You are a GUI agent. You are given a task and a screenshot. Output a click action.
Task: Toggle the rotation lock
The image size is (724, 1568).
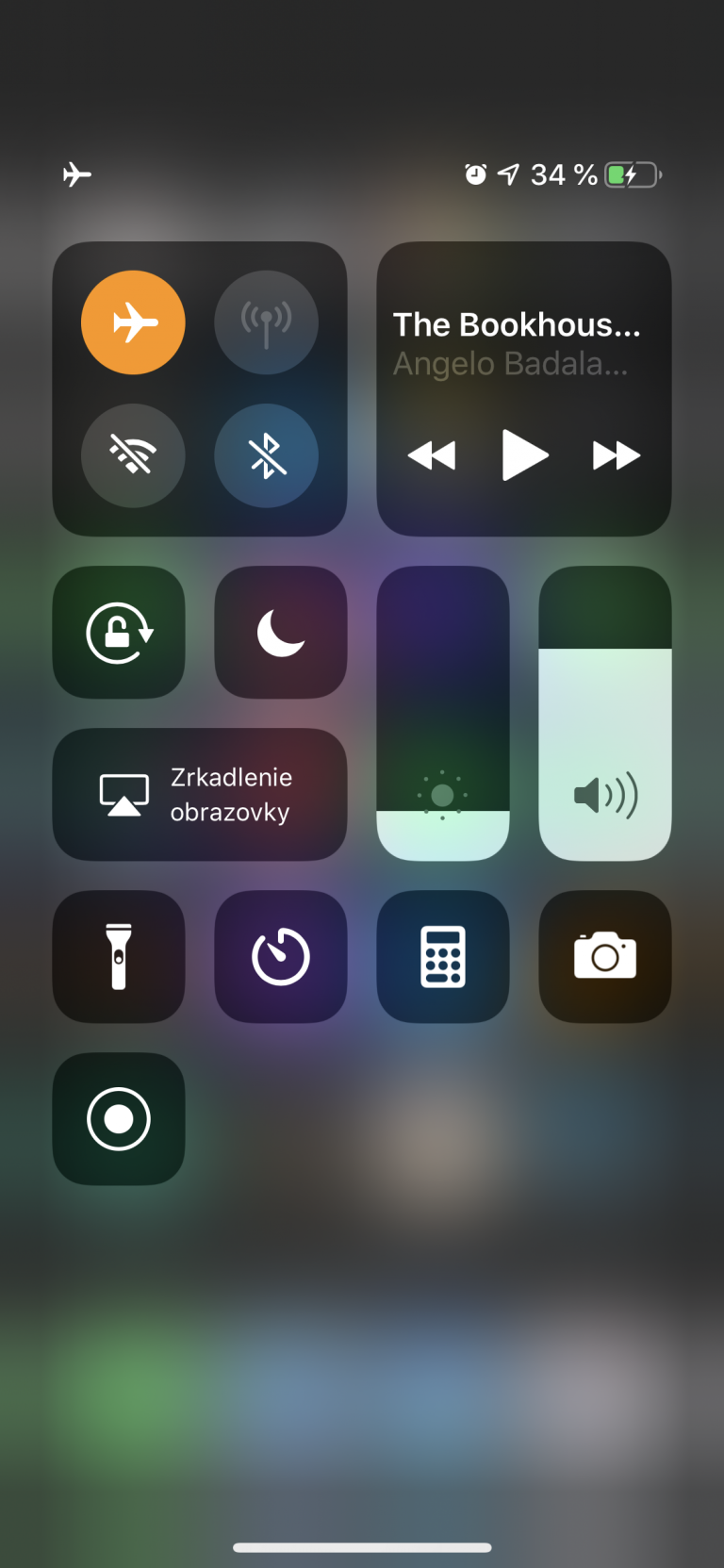tap(119, 632)
